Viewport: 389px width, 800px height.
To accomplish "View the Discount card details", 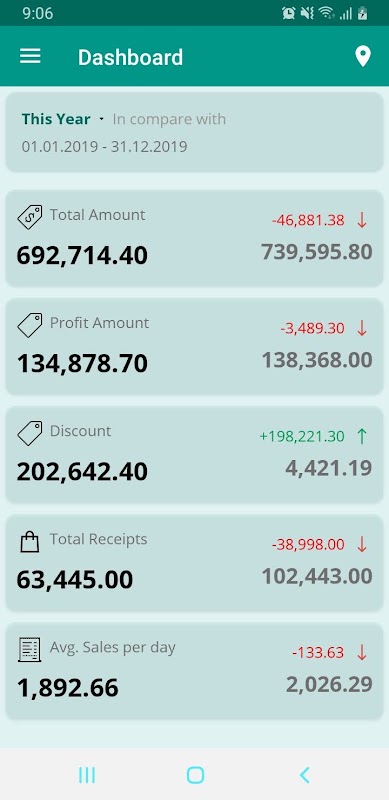I will point(194,455).
